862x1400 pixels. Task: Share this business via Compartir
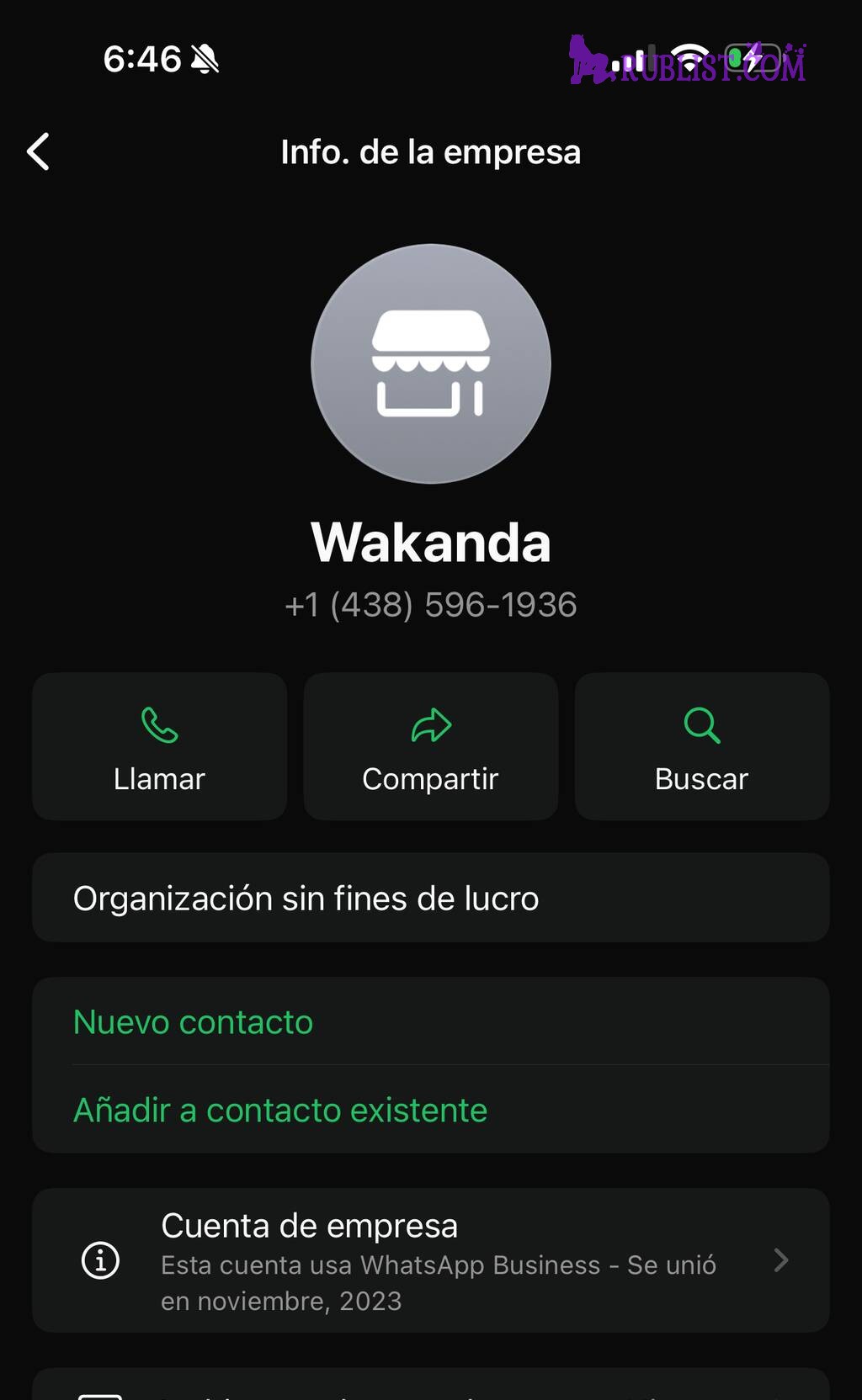coord(431,746)
